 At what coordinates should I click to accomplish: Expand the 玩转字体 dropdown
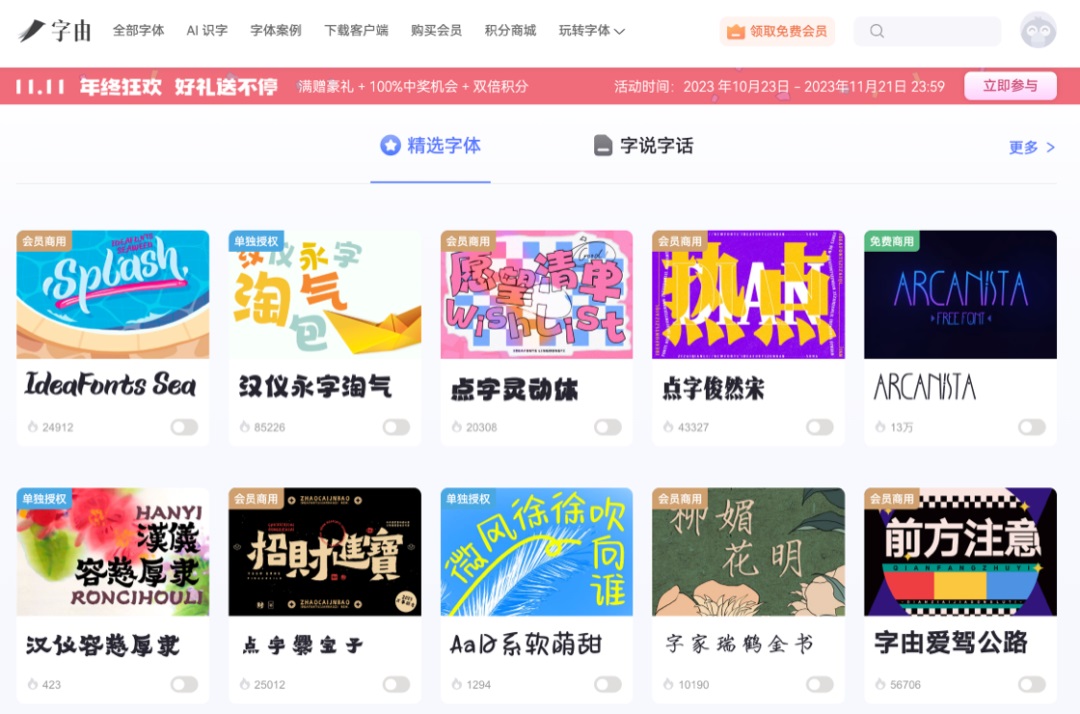[591, 31]
